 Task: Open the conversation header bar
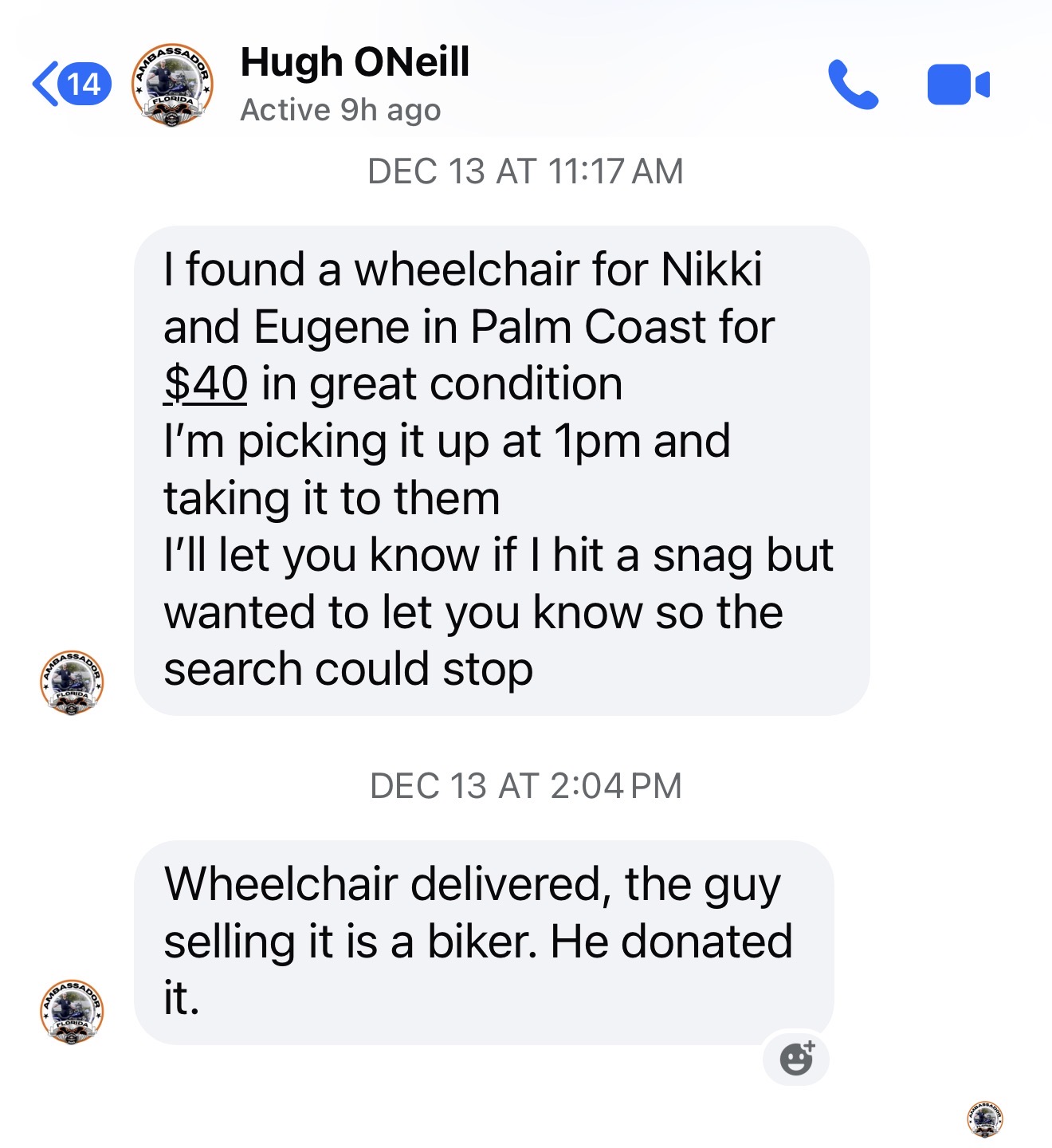click(526, 84)
